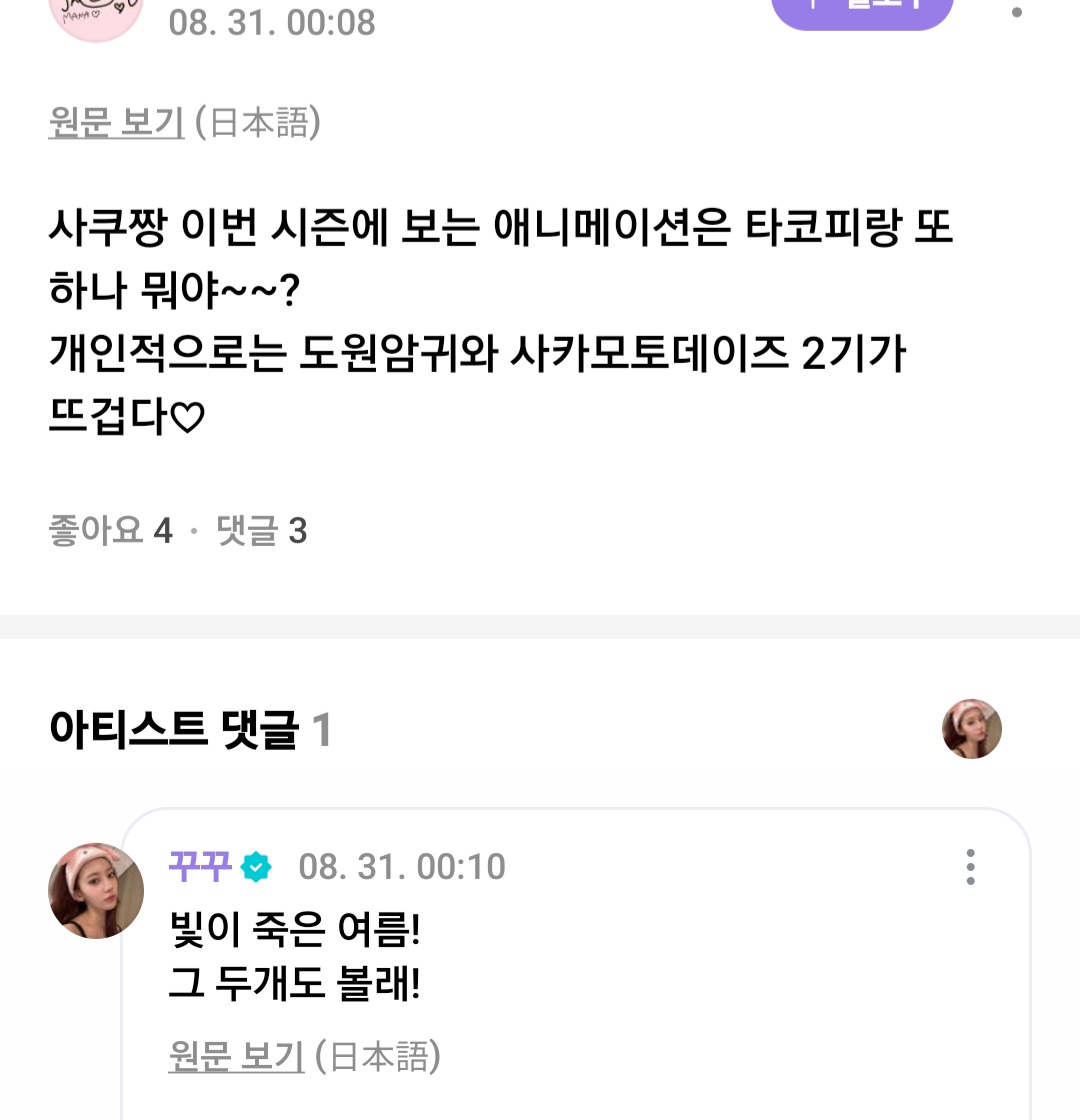This screenshot has height=1120, width=1080.
Task: Open the 좋아요 4 likes list
Action: click(110, 531)
